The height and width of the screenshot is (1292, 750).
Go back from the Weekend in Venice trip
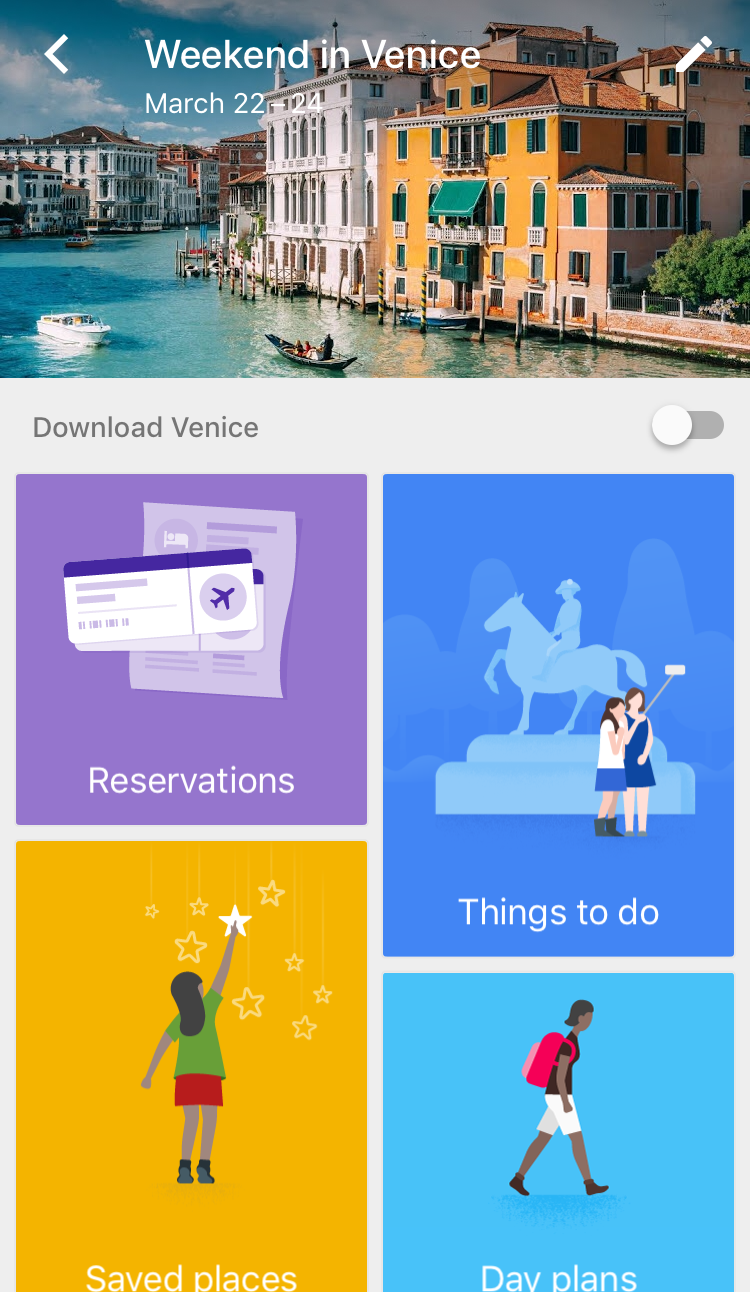[x=57, y=54]
